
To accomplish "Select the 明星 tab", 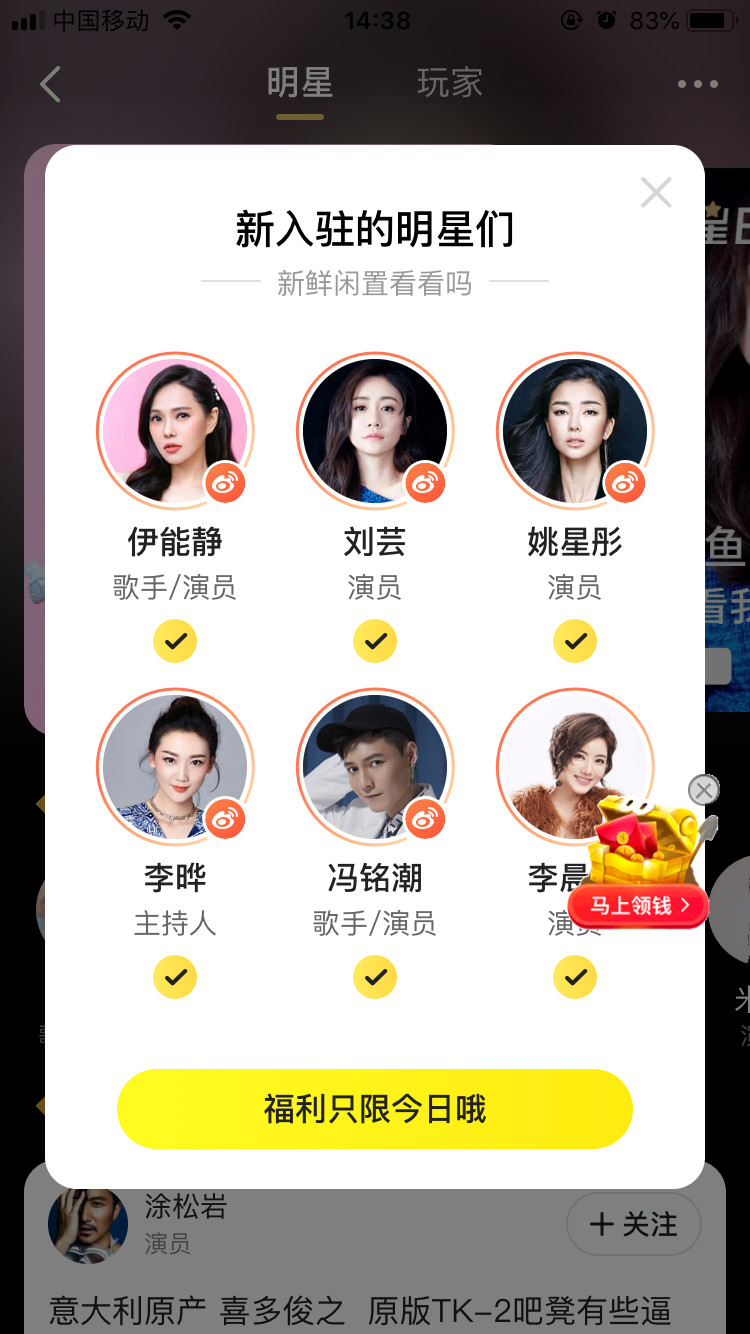I will pyautogui.click(x=300, y=84).
